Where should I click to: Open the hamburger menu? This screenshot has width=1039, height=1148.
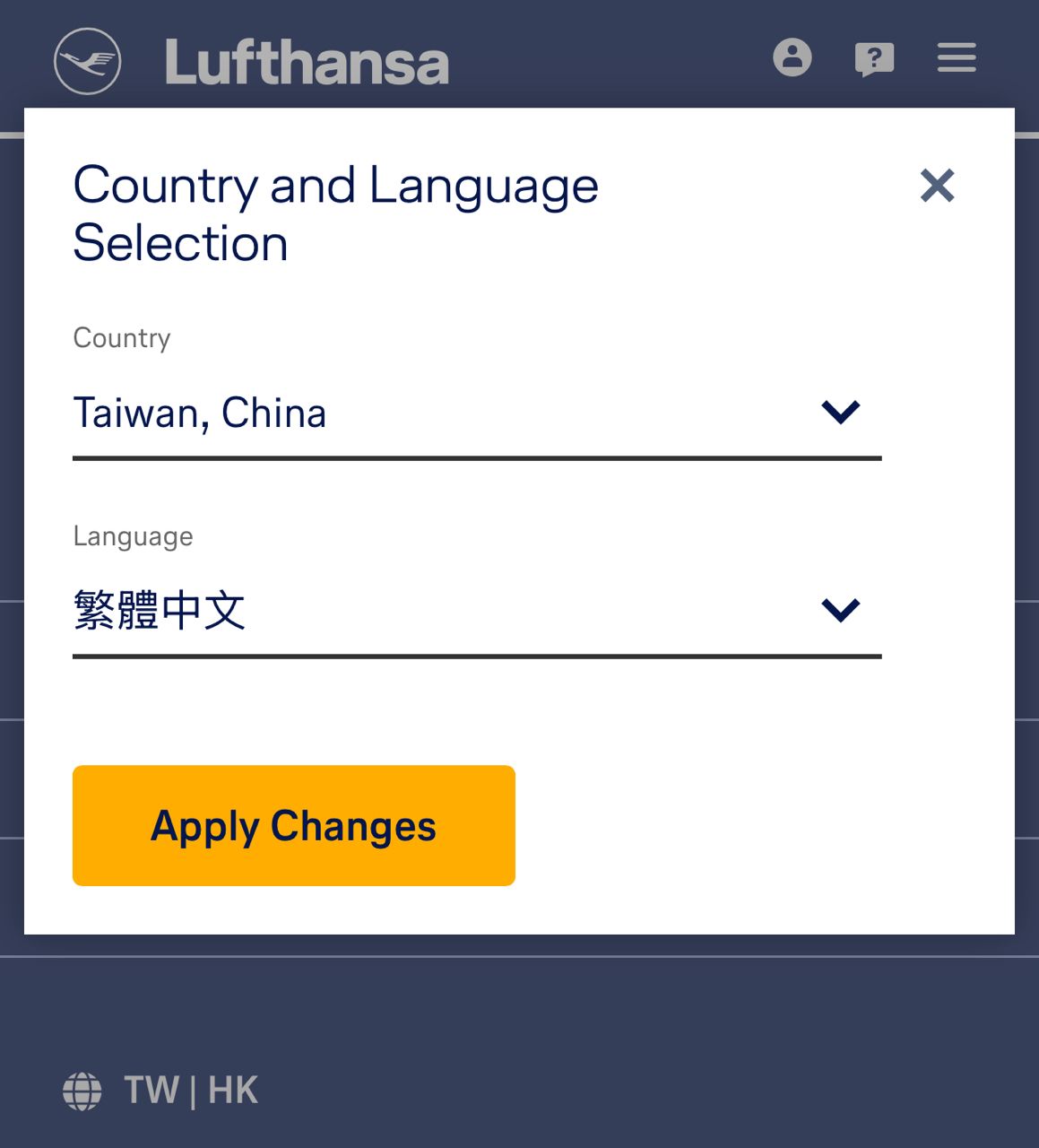tap(957, 58)
